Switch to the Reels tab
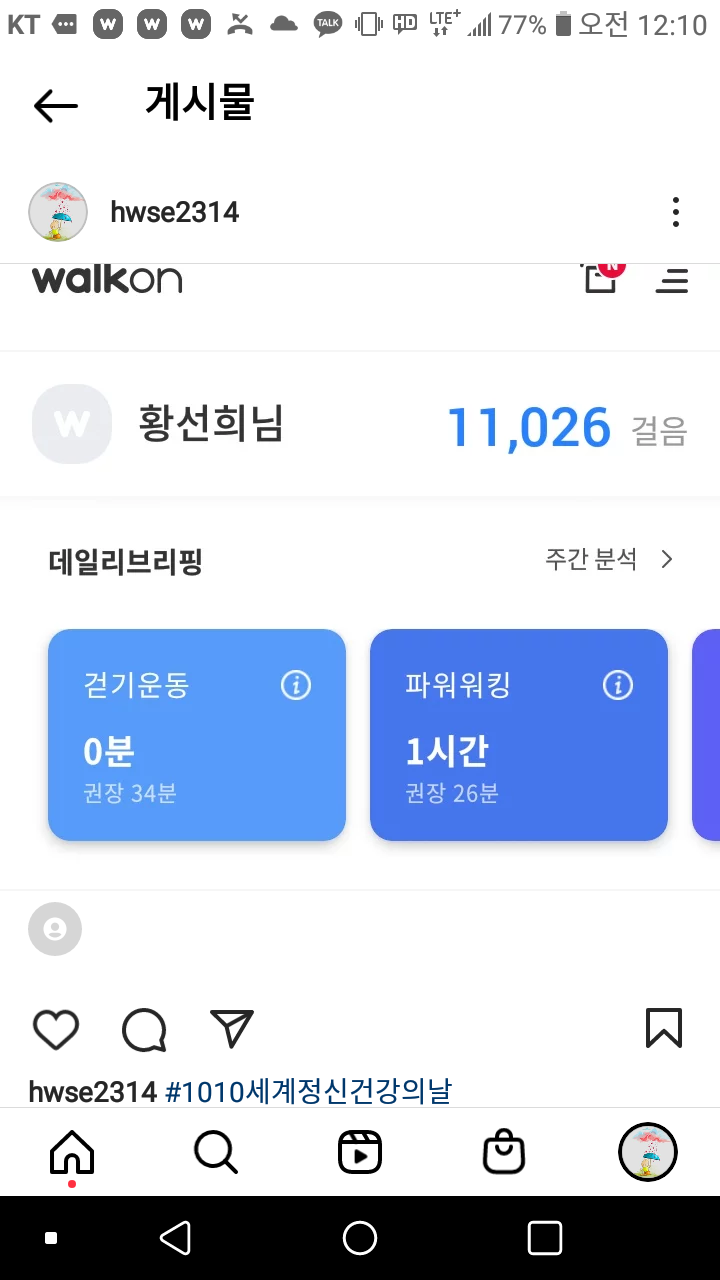The image size is (720, 1280). tap(360, 1153)
